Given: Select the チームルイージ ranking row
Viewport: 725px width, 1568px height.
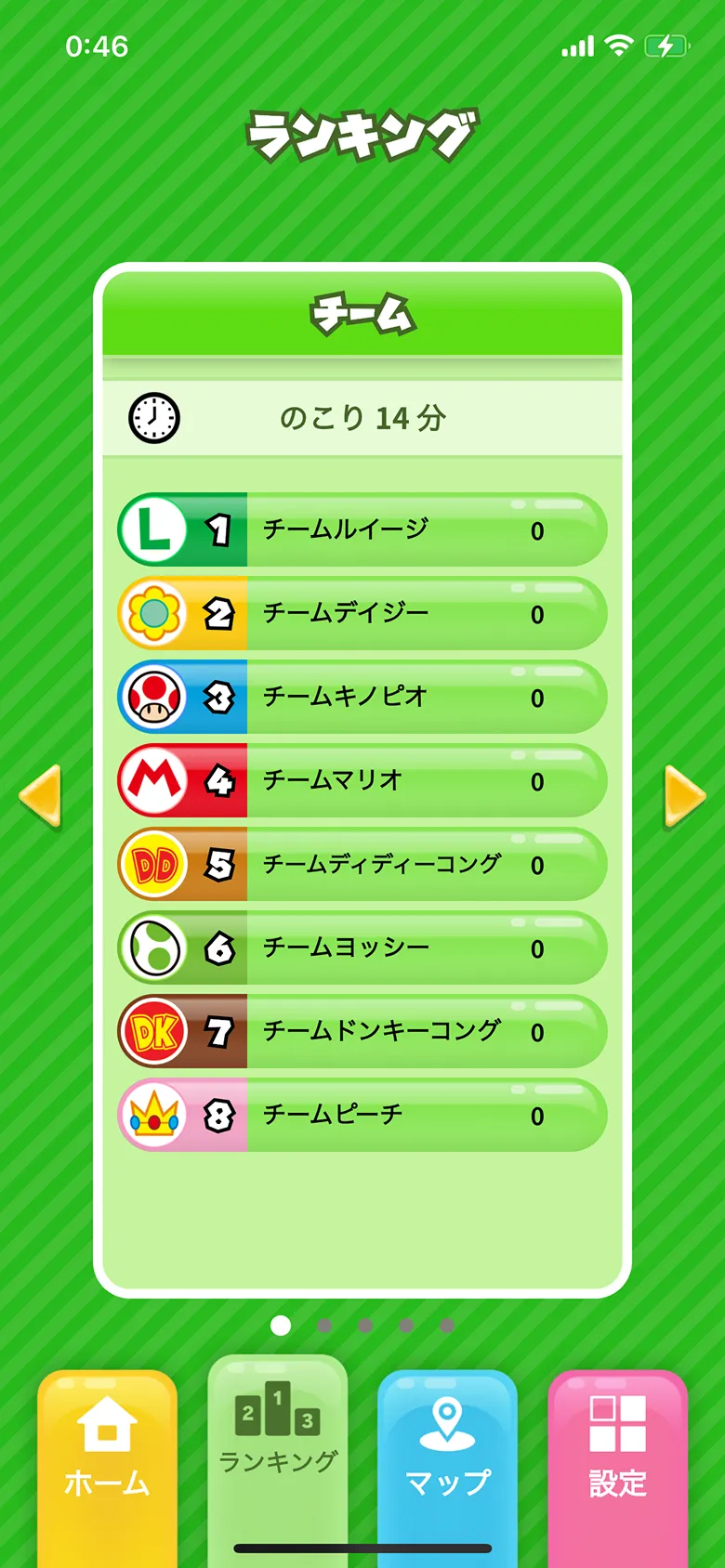Looking at the screenshot, I should [362, 529].
